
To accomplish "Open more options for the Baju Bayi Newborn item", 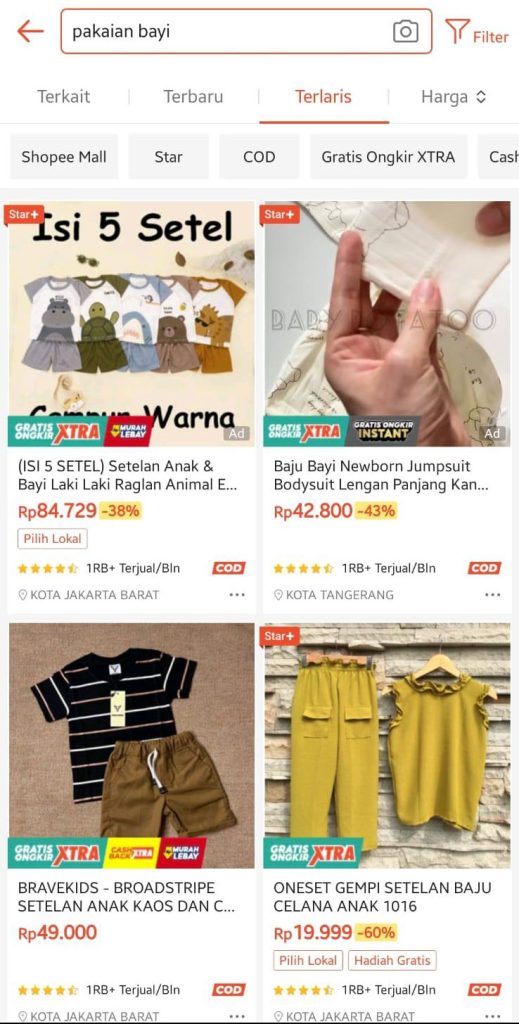I will (493, 595).
